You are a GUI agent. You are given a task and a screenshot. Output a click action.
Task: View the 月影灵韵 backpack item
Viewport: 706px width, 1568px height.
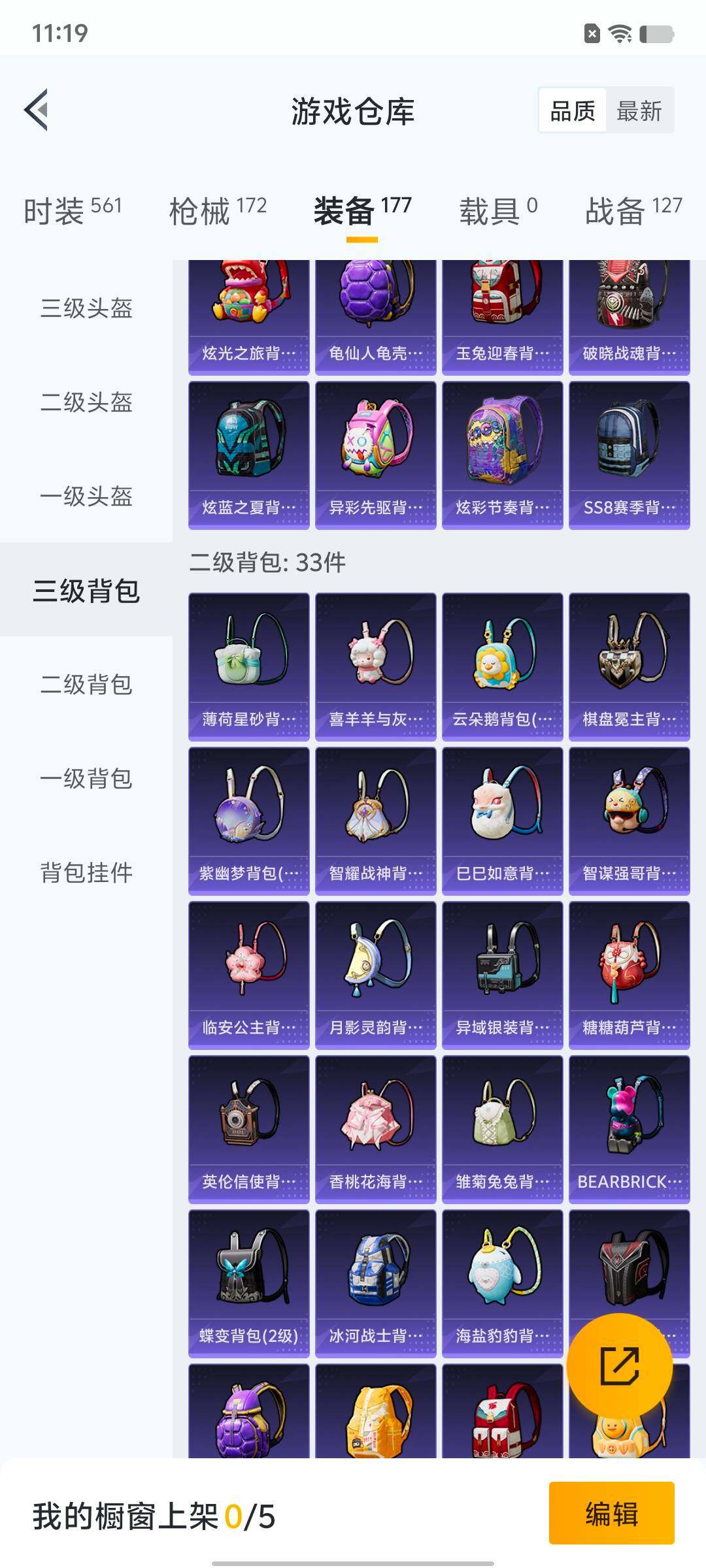click(x=375, y=975)
